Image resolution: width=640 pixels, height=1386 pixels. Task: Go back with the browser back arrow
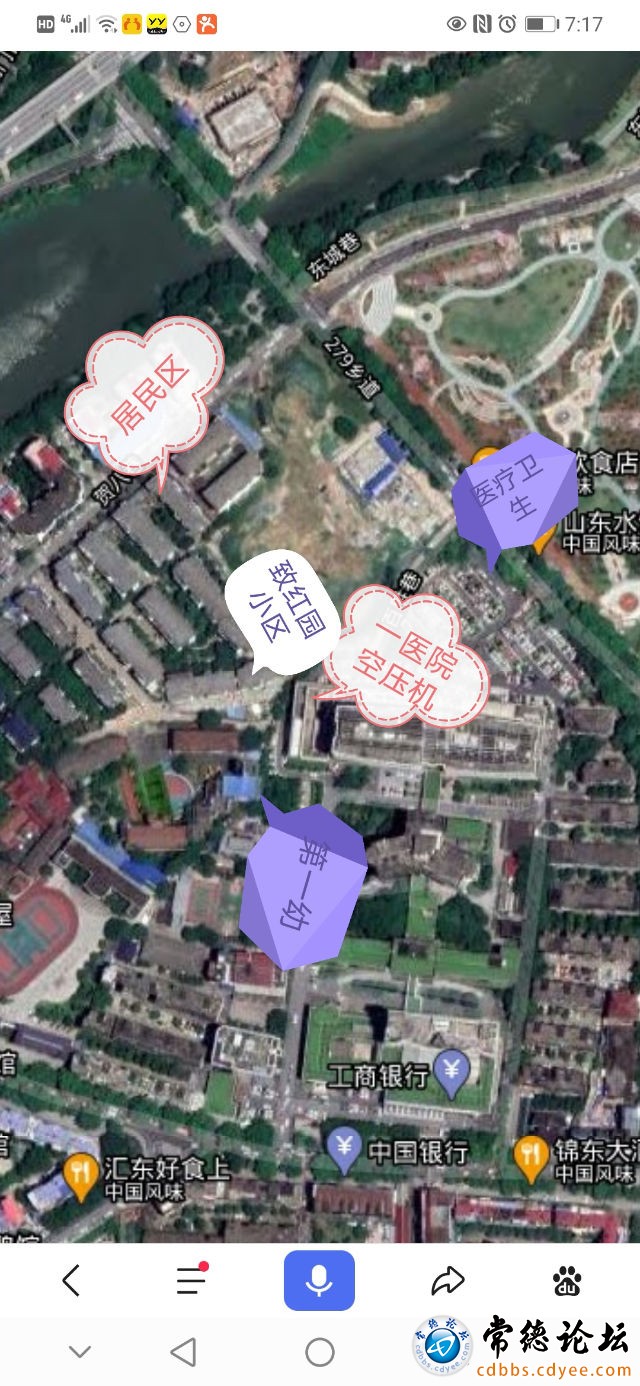tap(71, 1280)
